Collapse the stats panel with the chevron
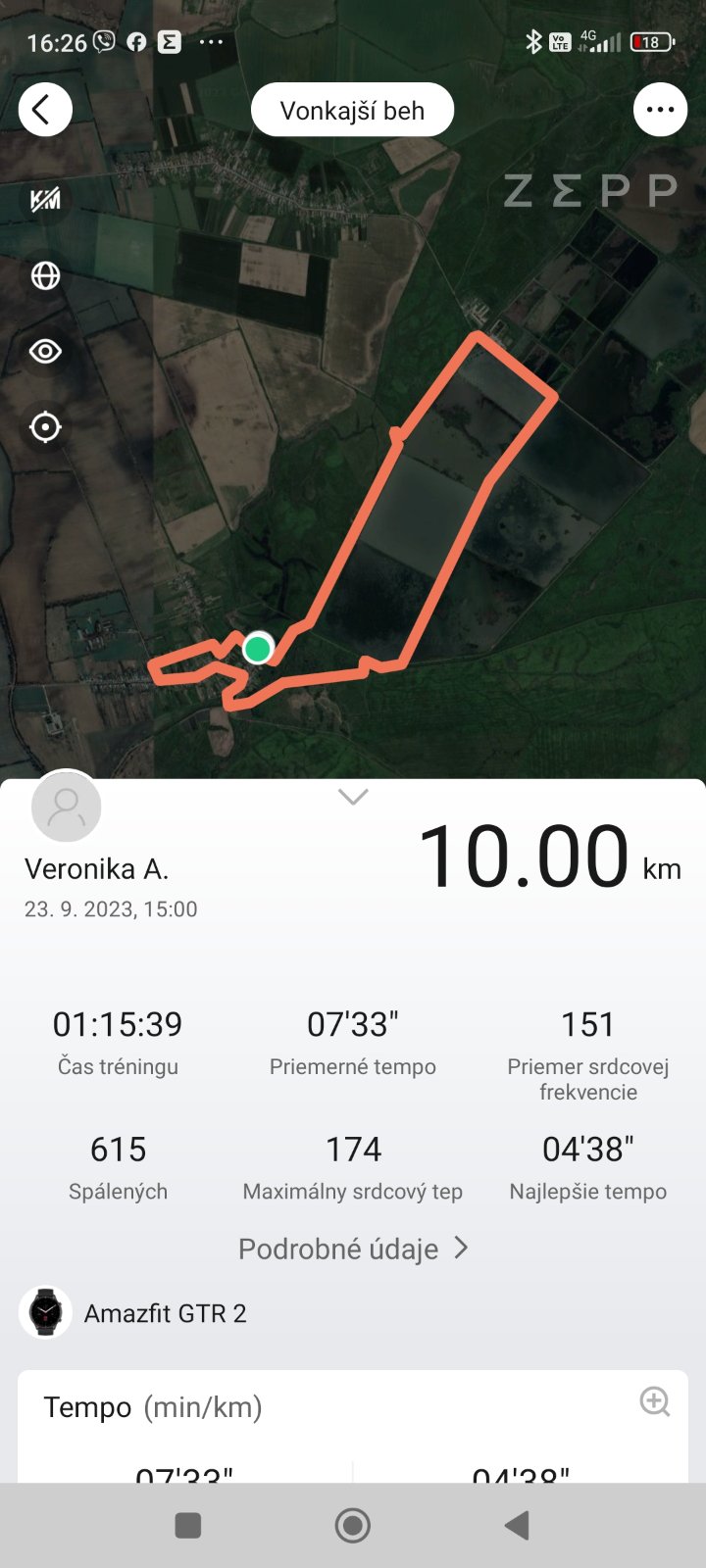 353,797
